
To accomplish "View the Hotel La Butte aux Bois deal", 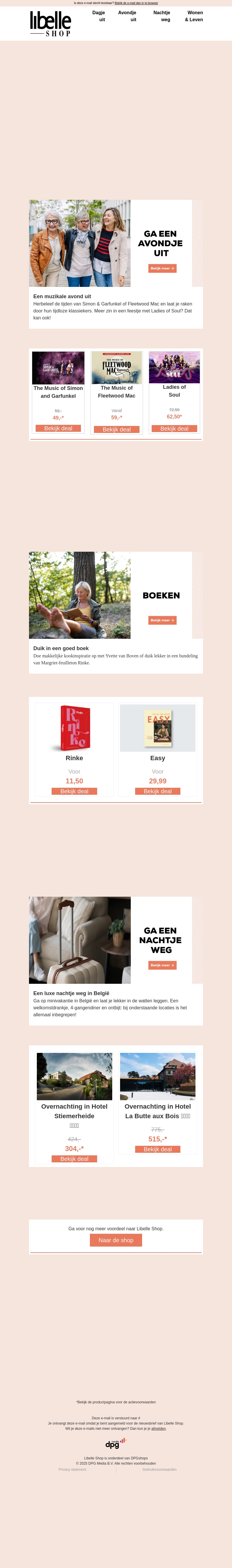I will (x=157, y=1149).
